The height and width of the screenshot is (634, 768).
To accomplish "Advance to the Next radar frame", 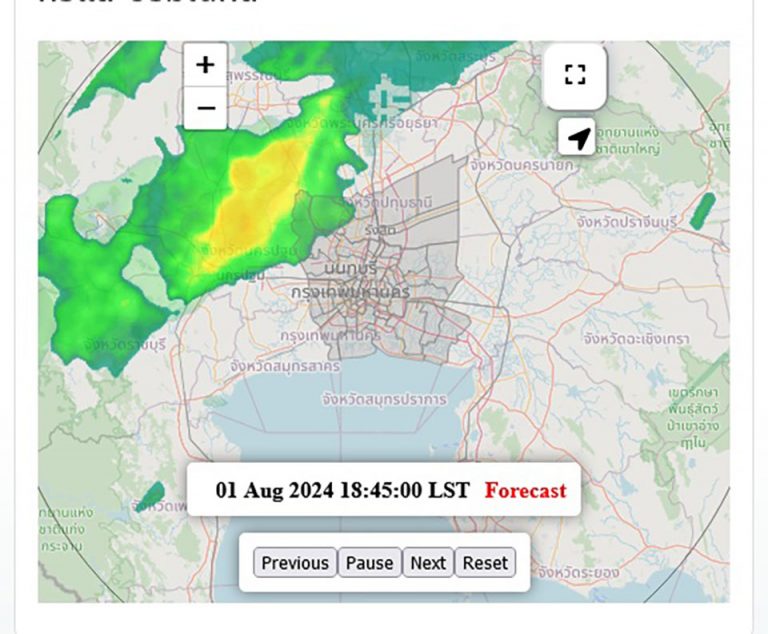I will coord(428,563).
